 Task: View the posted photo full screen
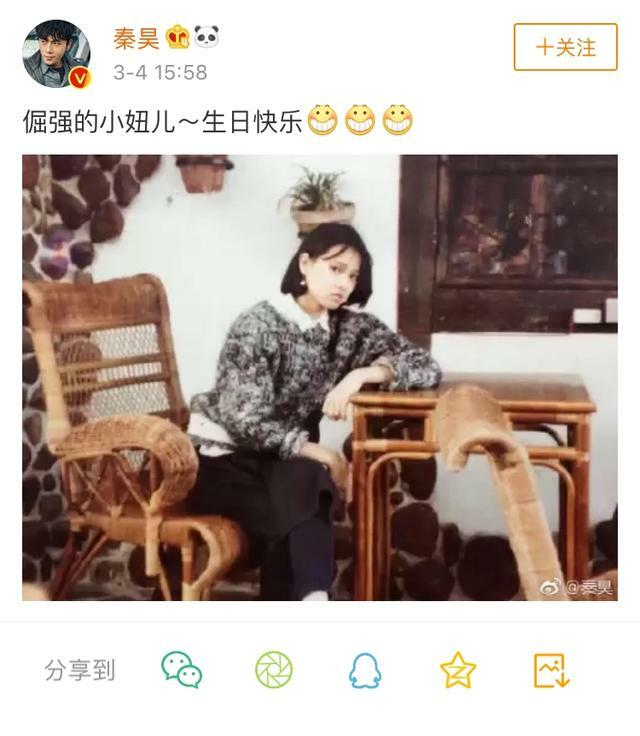pos(320,377)
